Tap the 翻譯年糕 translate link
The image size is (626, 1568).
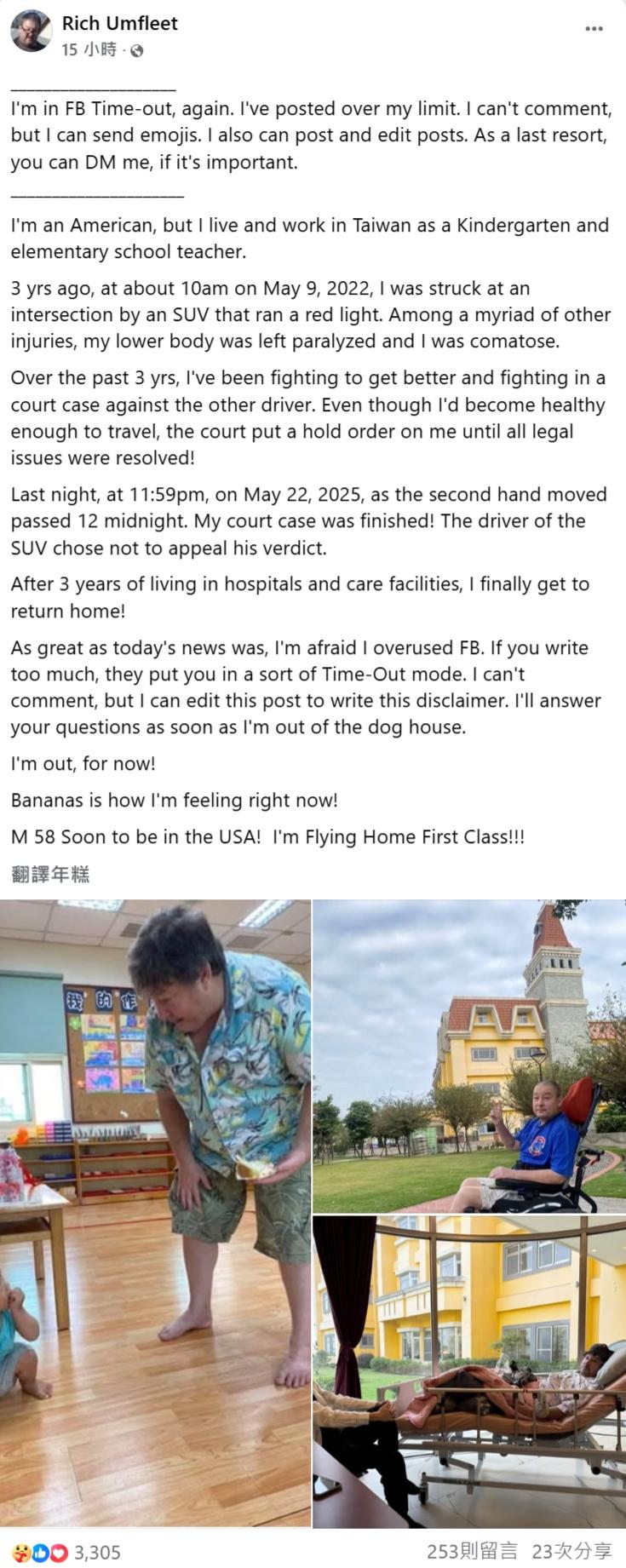[50, 874]
